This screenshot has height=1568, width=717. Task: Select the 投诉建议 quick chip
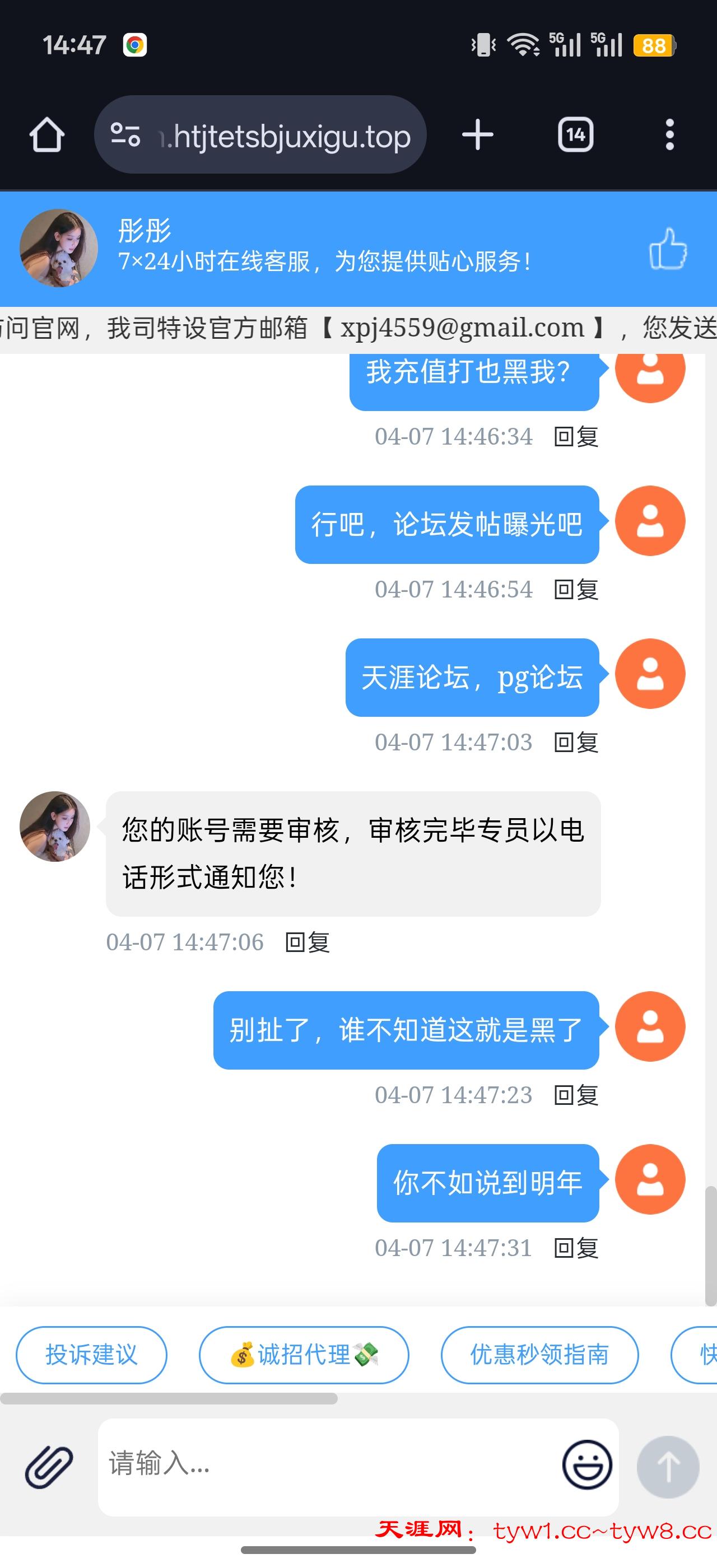[91, 1355]
